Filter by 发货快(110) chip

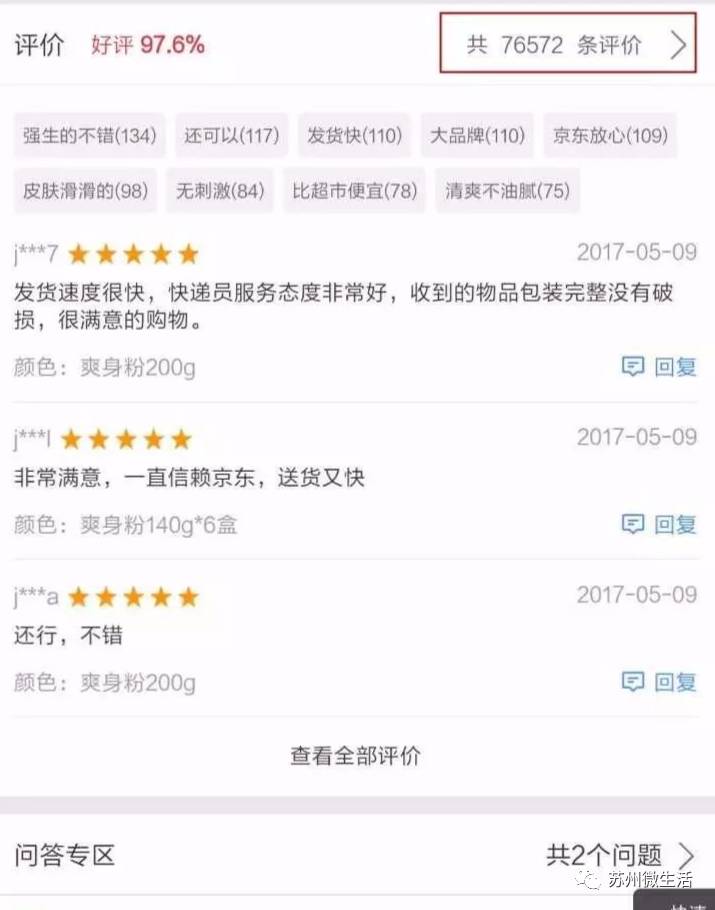[354, 136]
